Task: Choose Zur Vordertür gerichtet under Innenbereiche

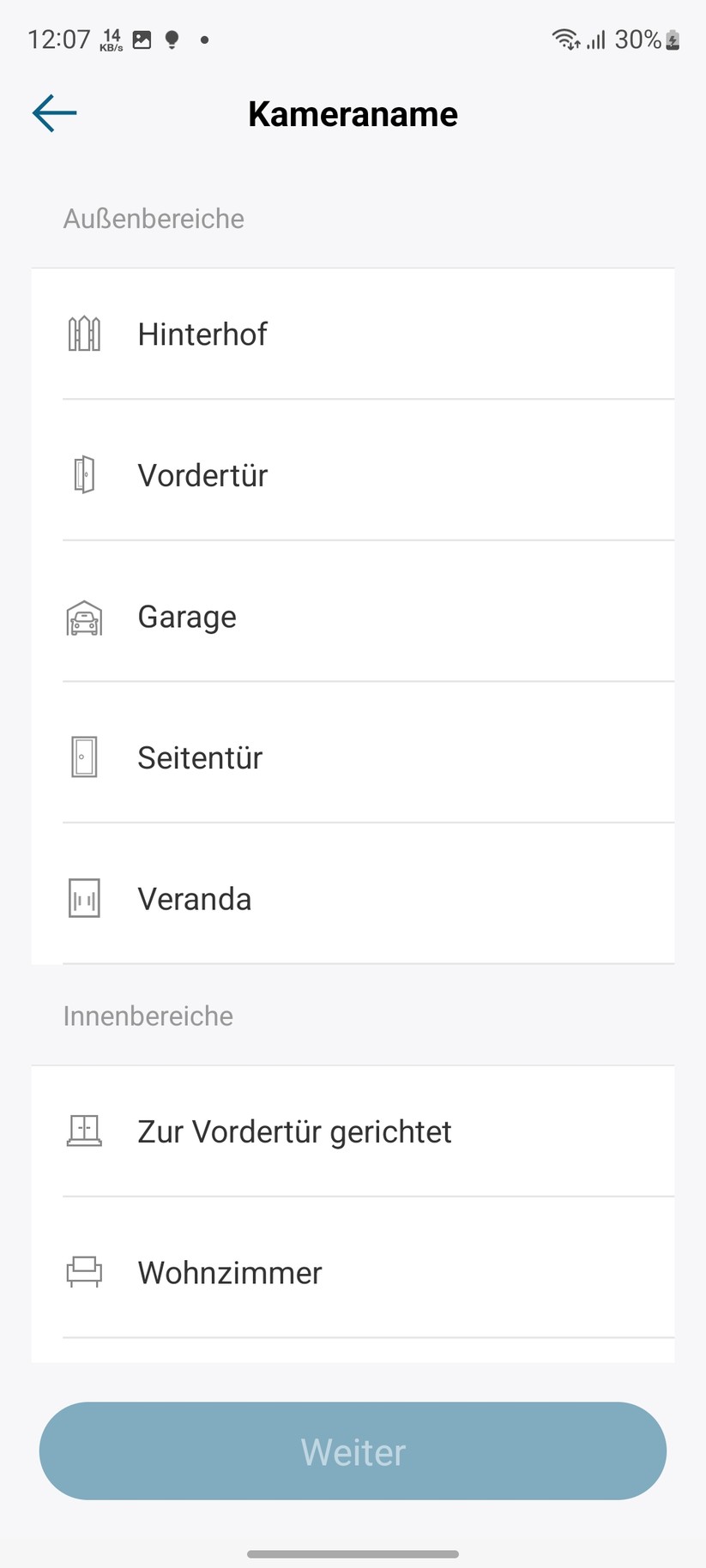Action: [352, 1131]
